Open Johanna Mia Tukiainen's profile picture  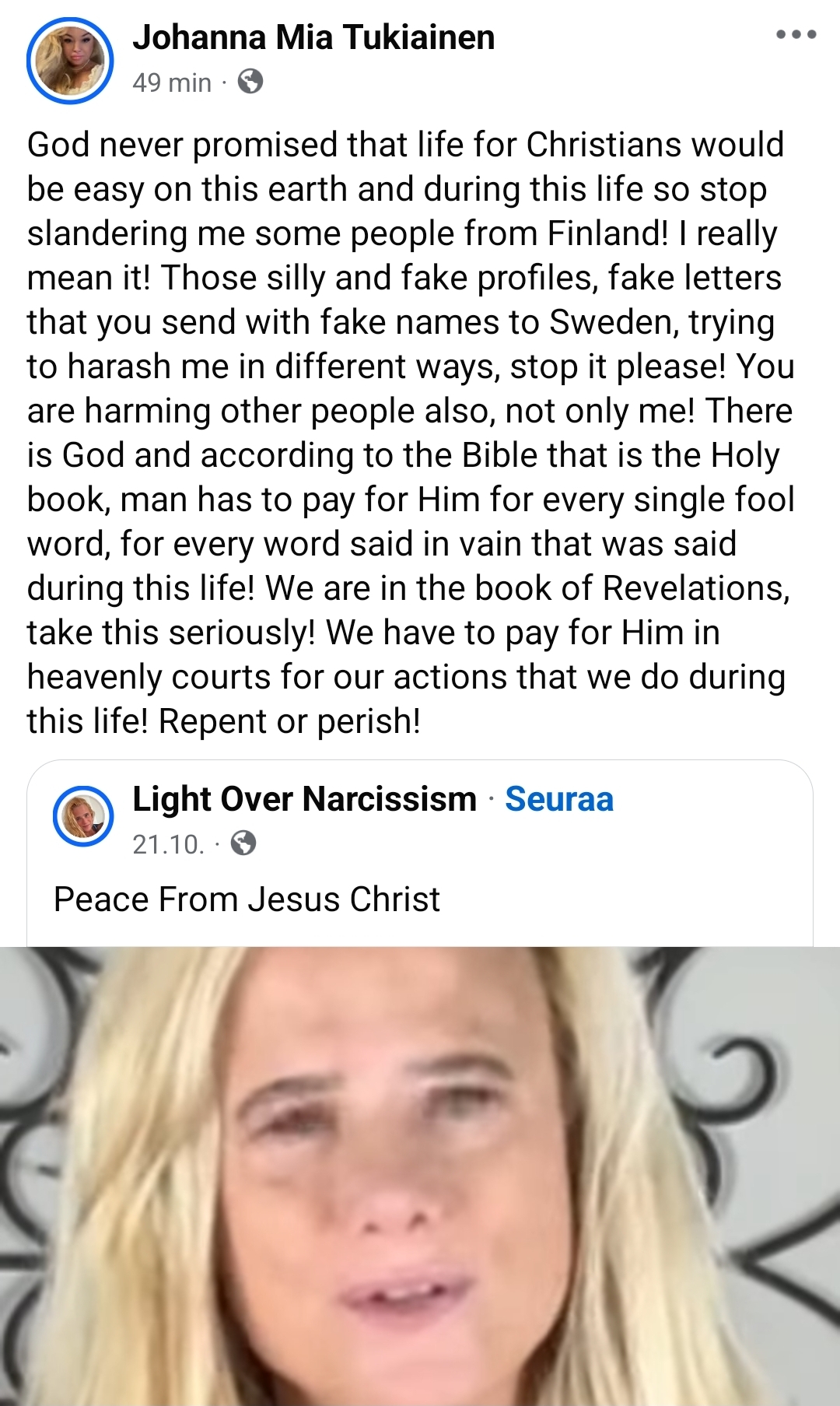[70, 61]
